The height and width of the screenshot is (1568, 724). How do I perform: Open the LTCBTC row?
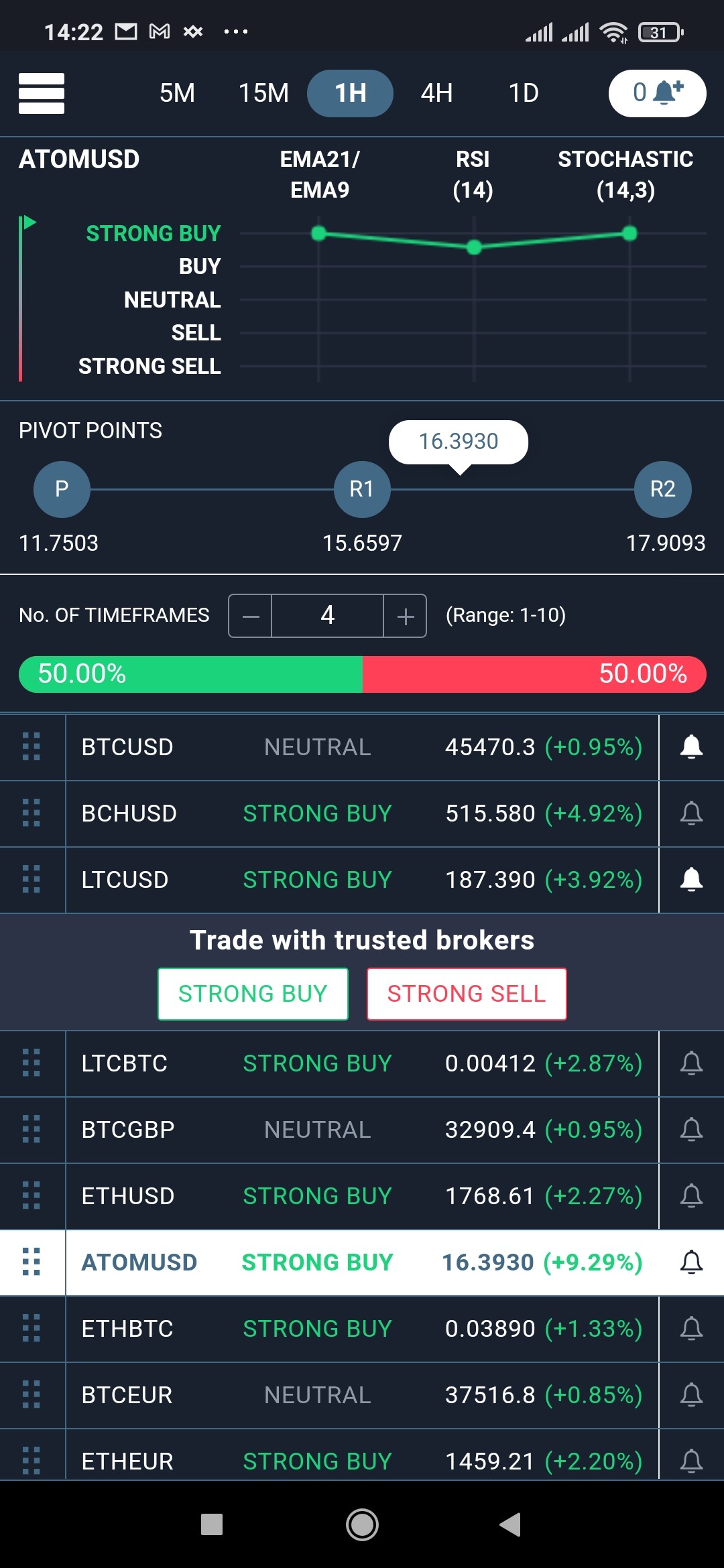coord(362,1063)
